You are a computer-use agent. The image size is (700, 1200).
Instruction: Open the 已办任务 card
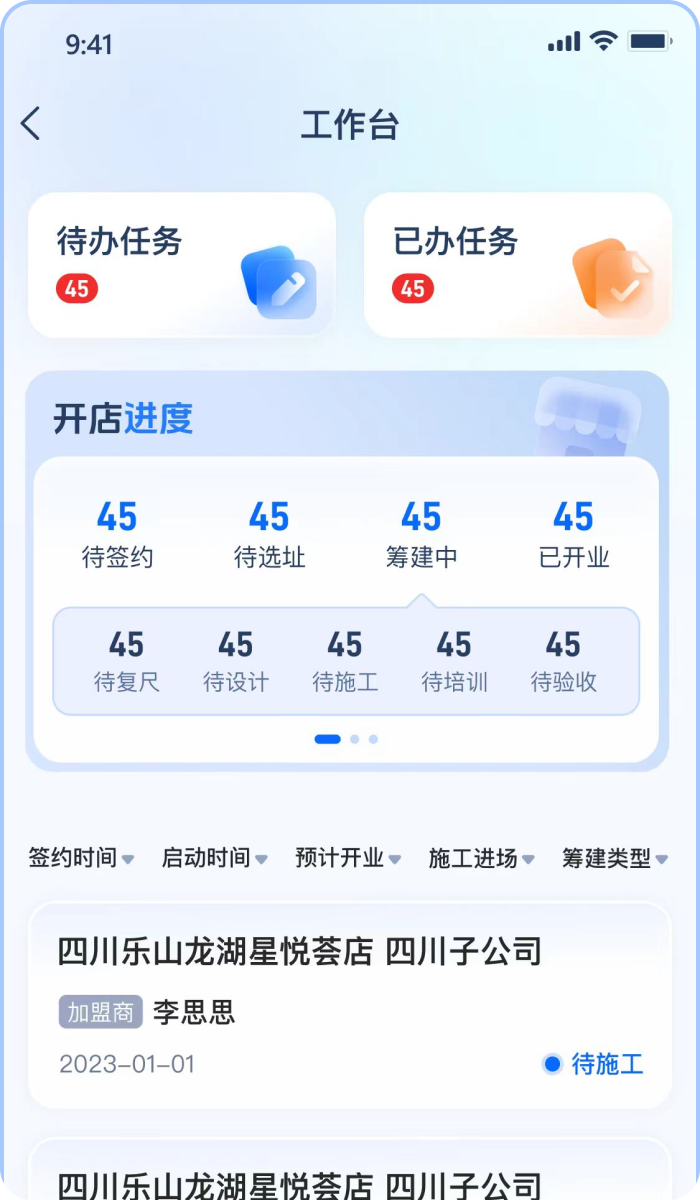[x=517, y=265]
